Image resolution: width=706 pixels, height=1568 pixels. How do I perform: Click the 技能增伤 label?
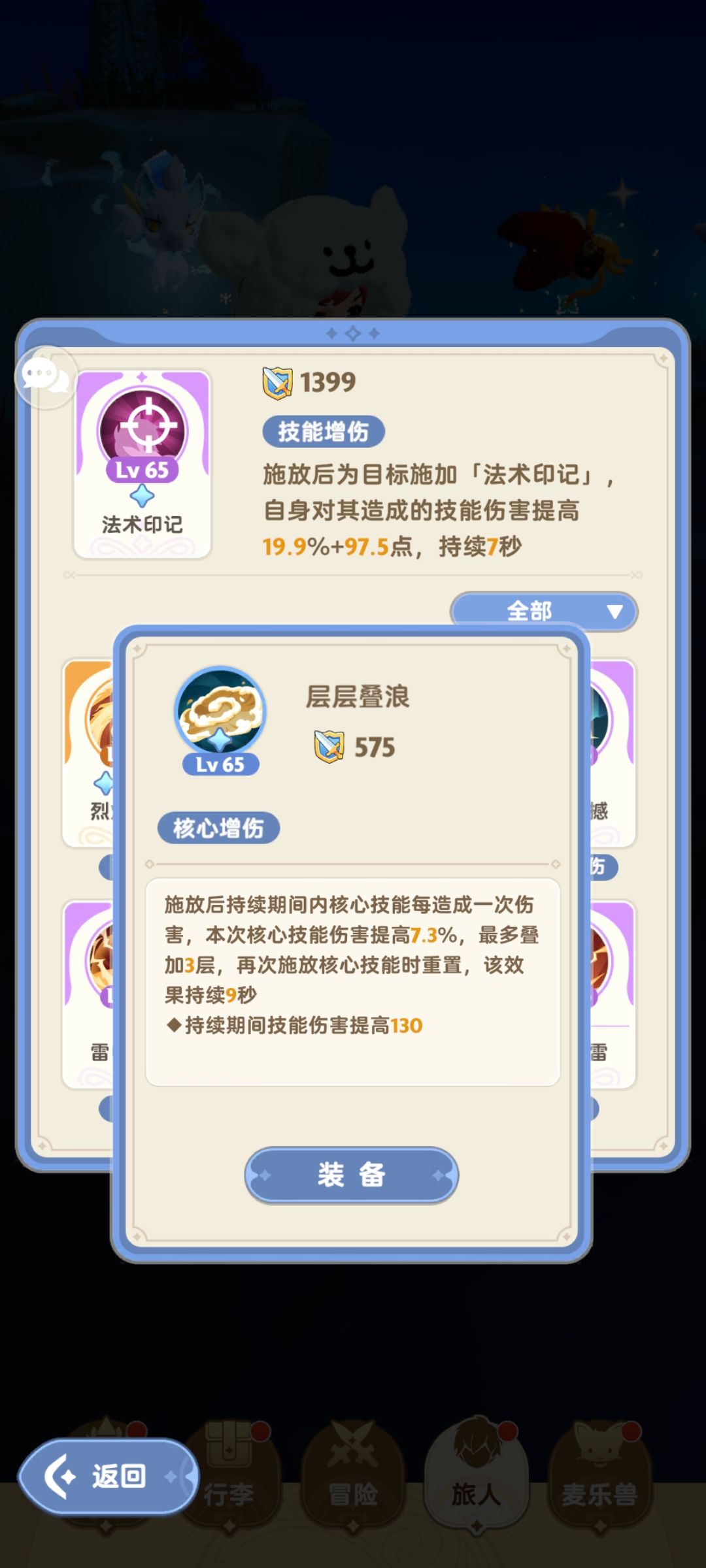[325, 431]
